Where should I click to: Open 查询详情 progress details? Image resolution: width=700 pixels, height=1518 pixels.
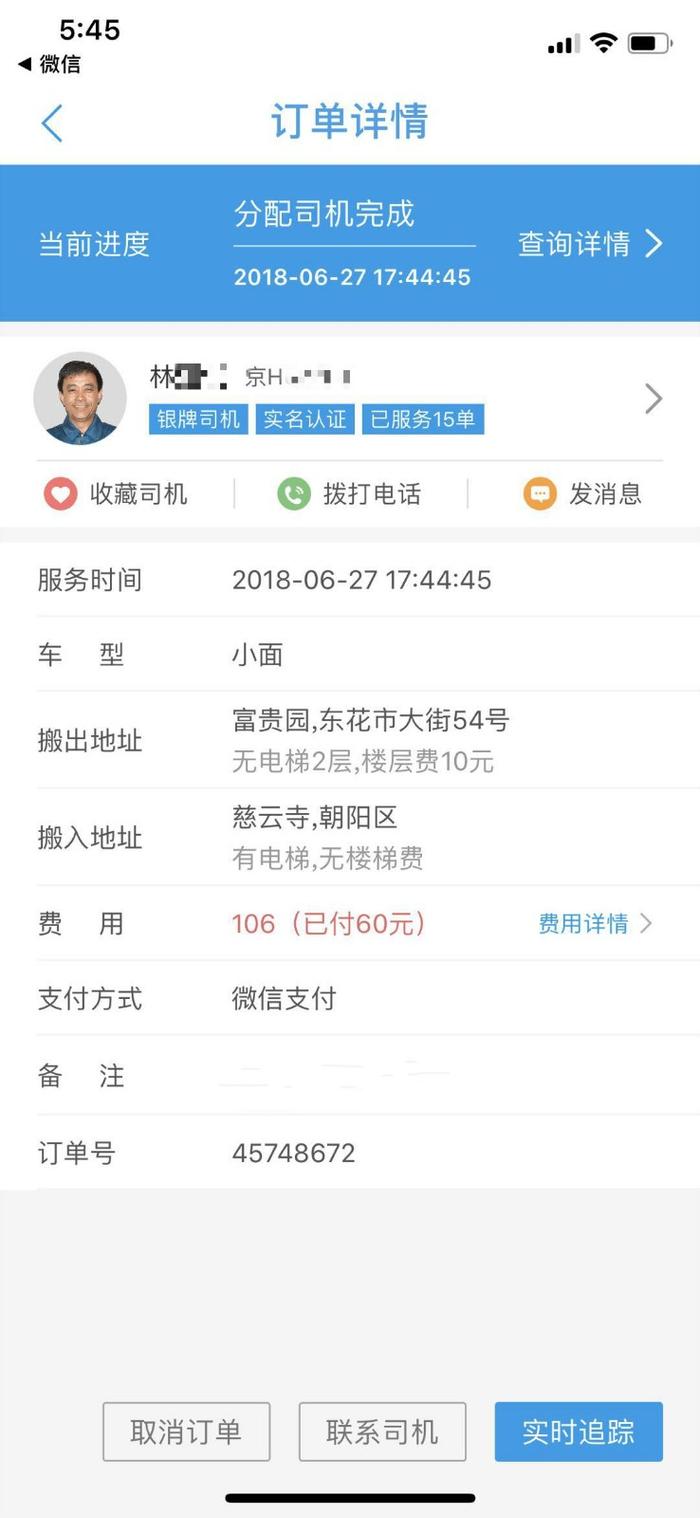pos(589,244)
